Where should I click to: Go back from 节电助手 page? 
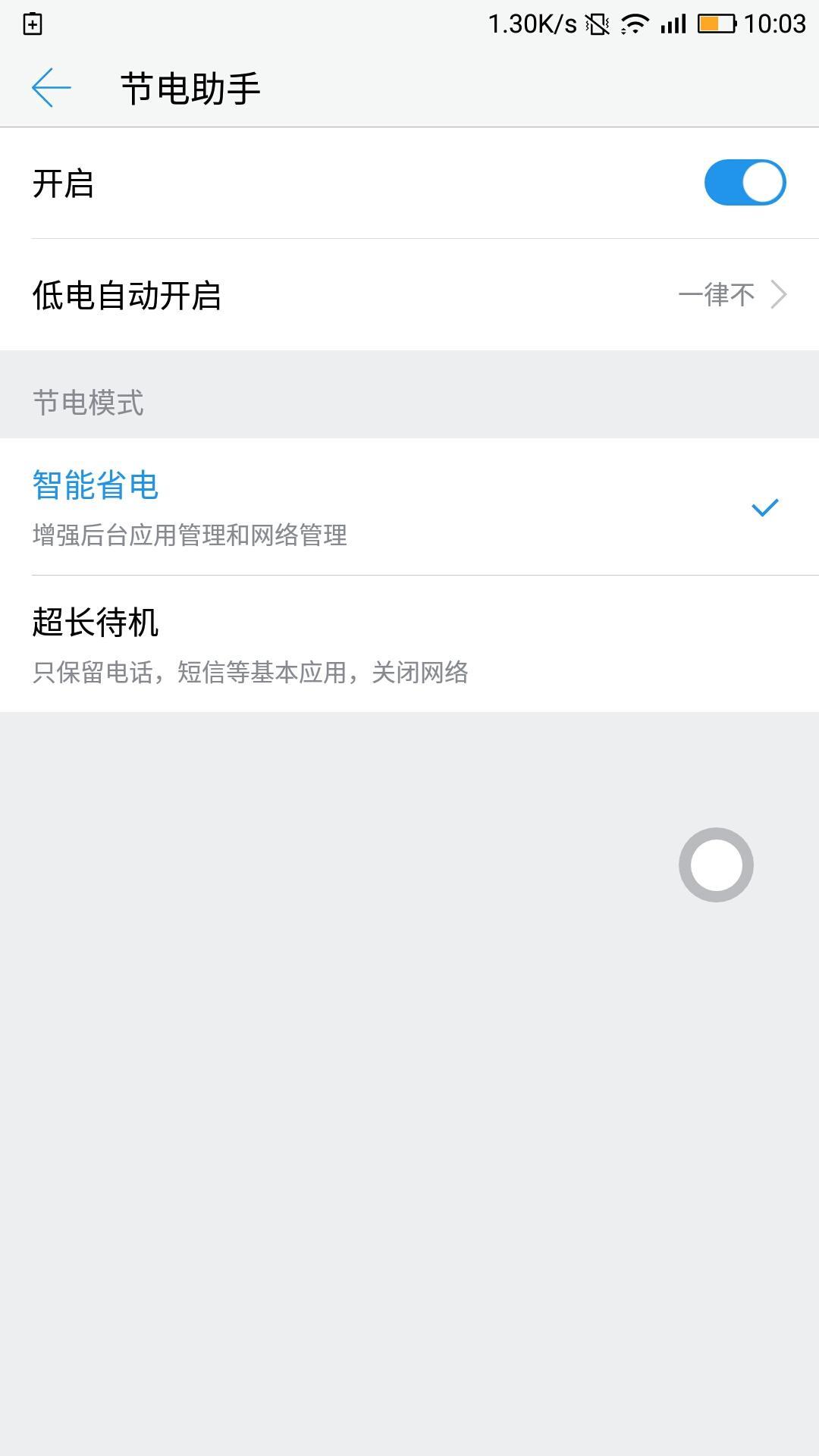pos(52,88)
